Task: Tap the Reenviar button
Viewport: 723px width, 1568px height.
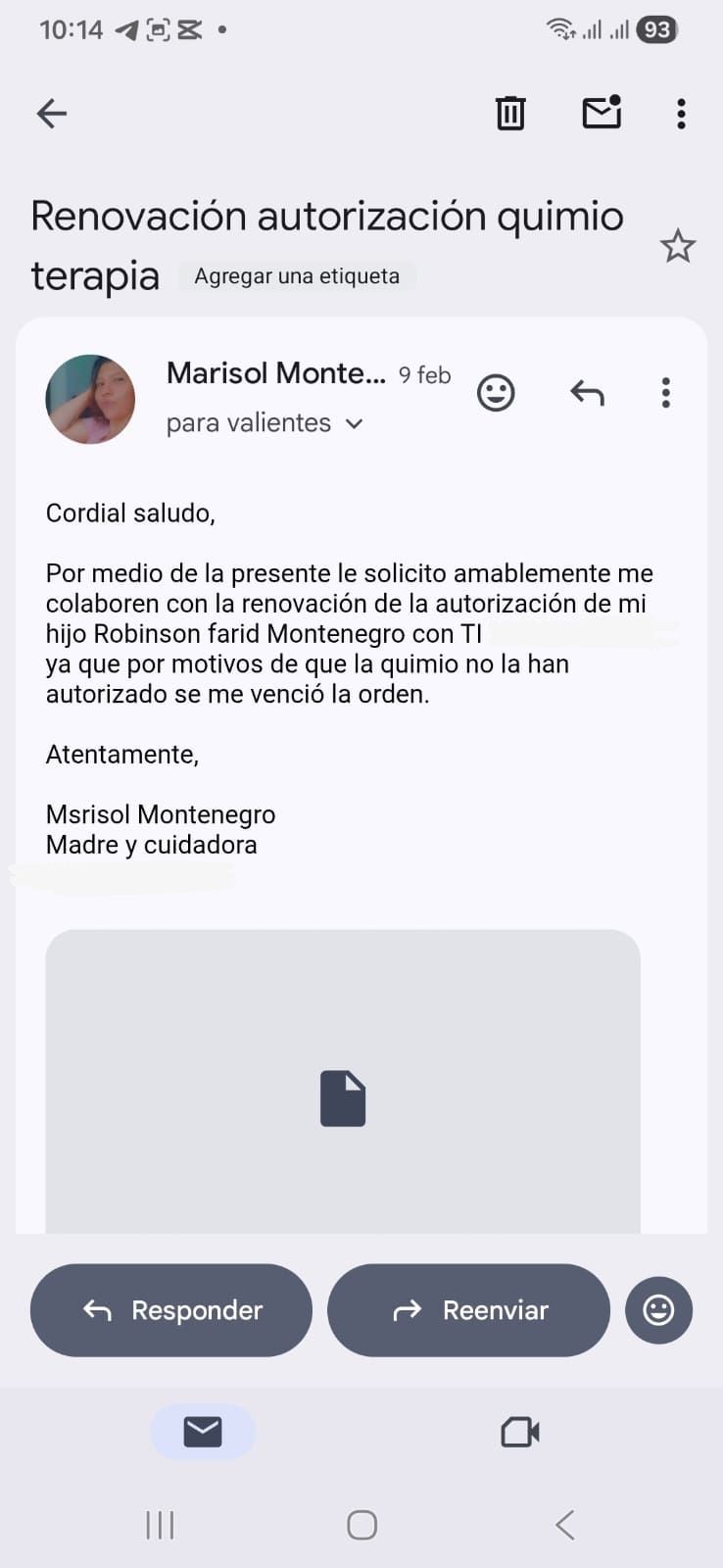Action: tap(468, 1310)
